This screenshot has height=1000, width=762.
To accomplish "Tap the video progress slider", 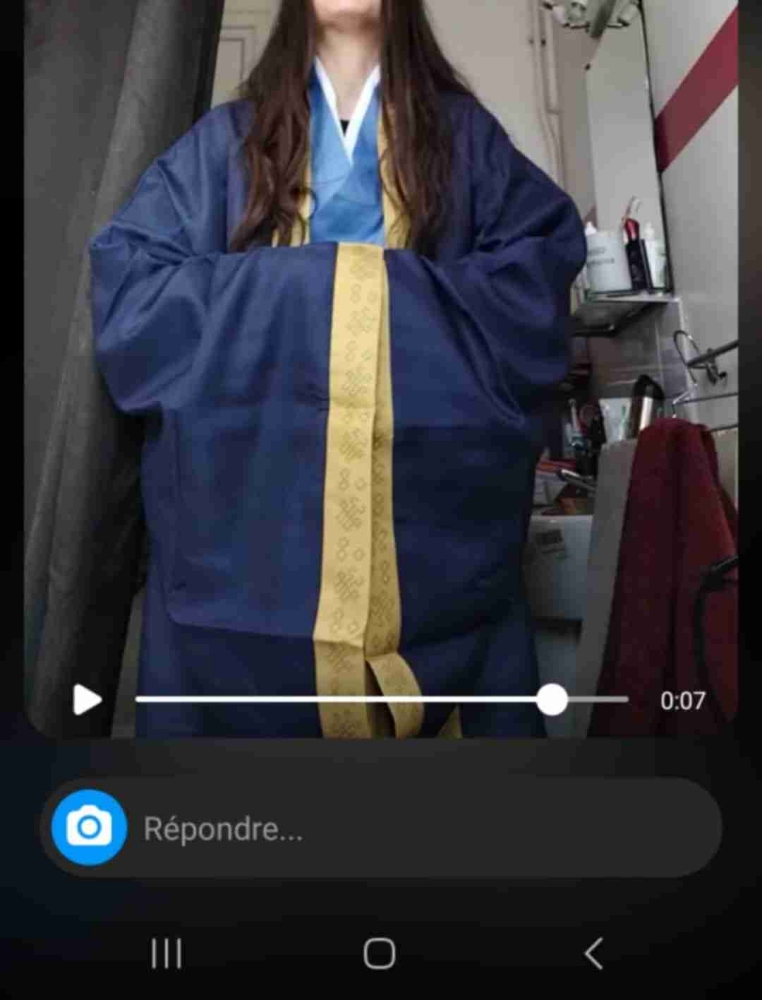I will point(381,700).
